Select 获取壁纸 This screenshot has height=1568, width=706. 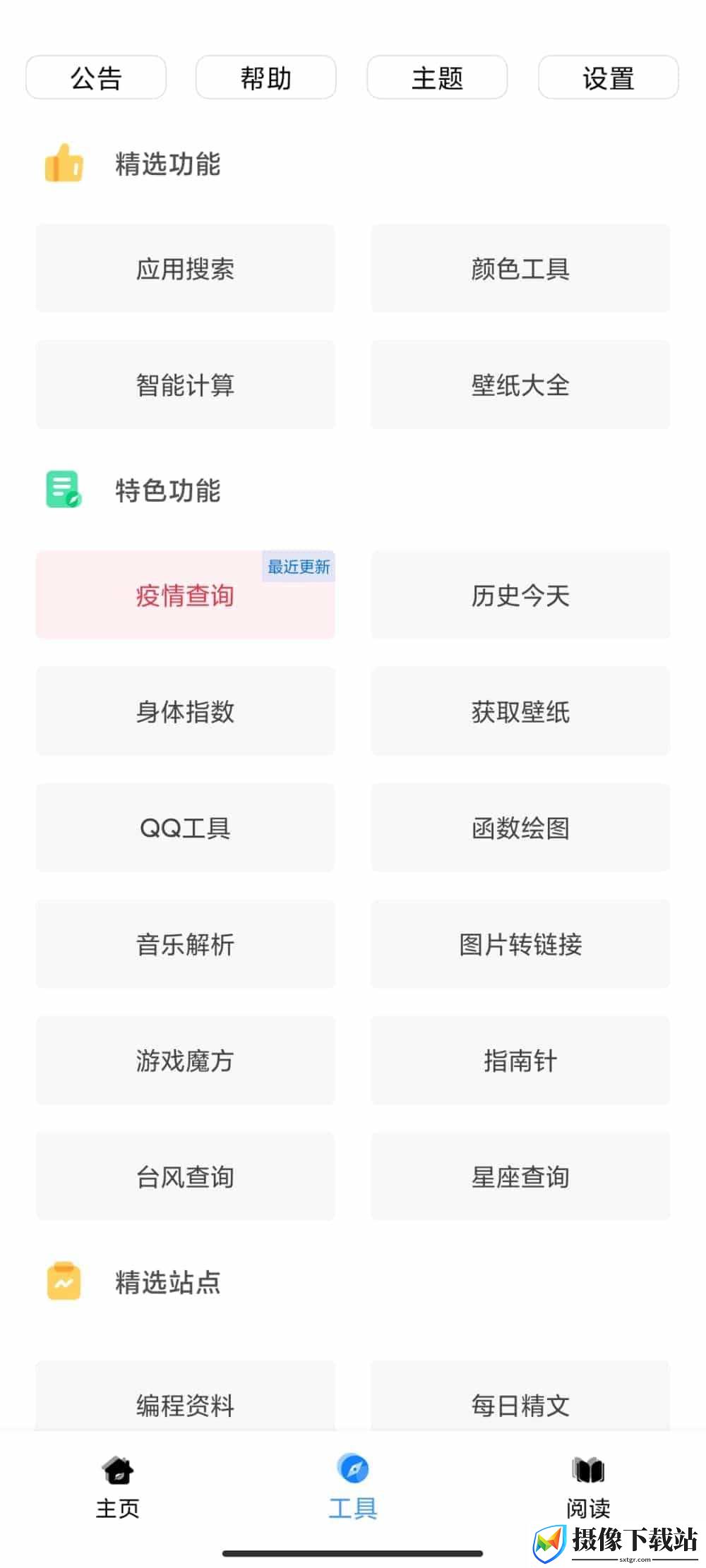(x=520, y=711)
